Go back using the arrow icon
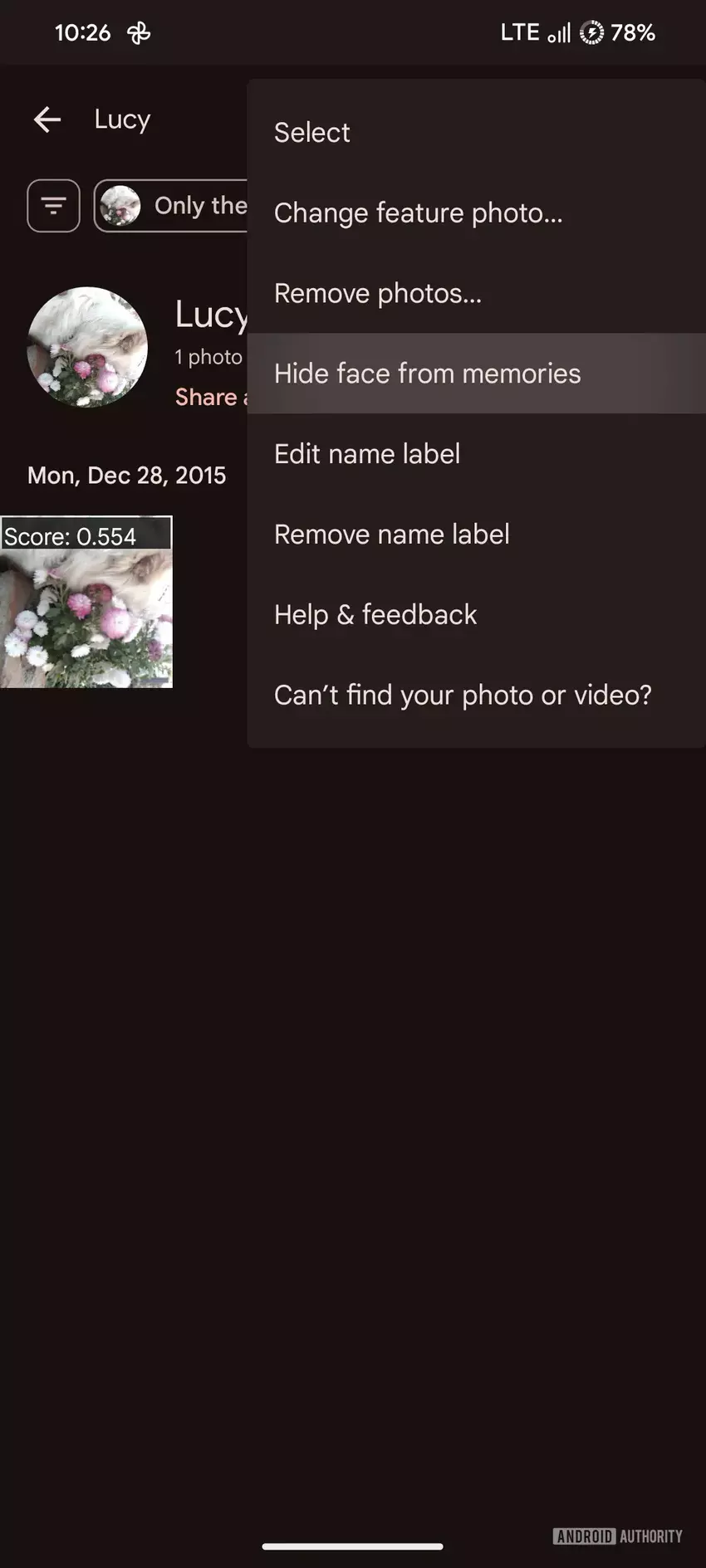This screenshot has width=706, height=1568. tap(47, 120)
